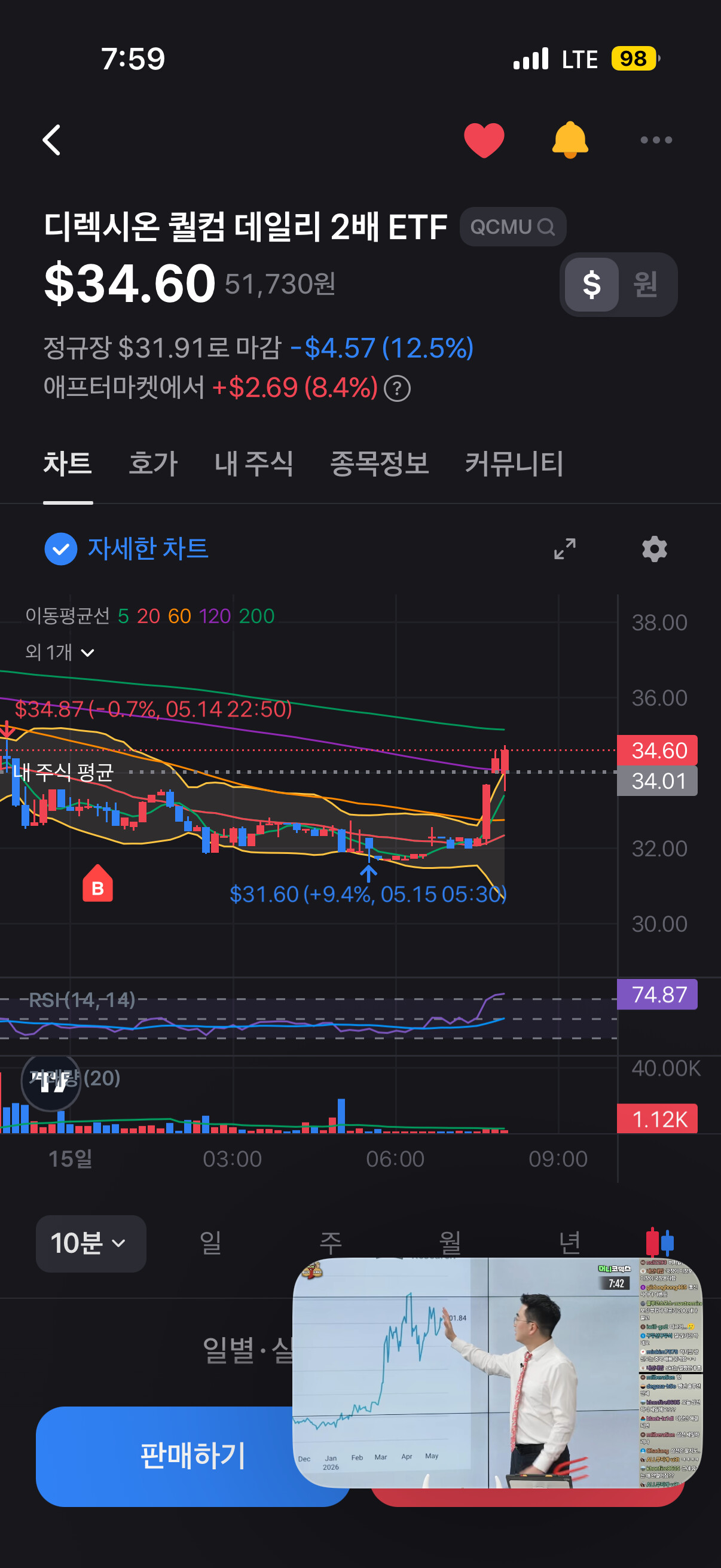Screen dimensions: 721x1568
Task: Select the 주 chart period
Action: (x=331, y=1241)
